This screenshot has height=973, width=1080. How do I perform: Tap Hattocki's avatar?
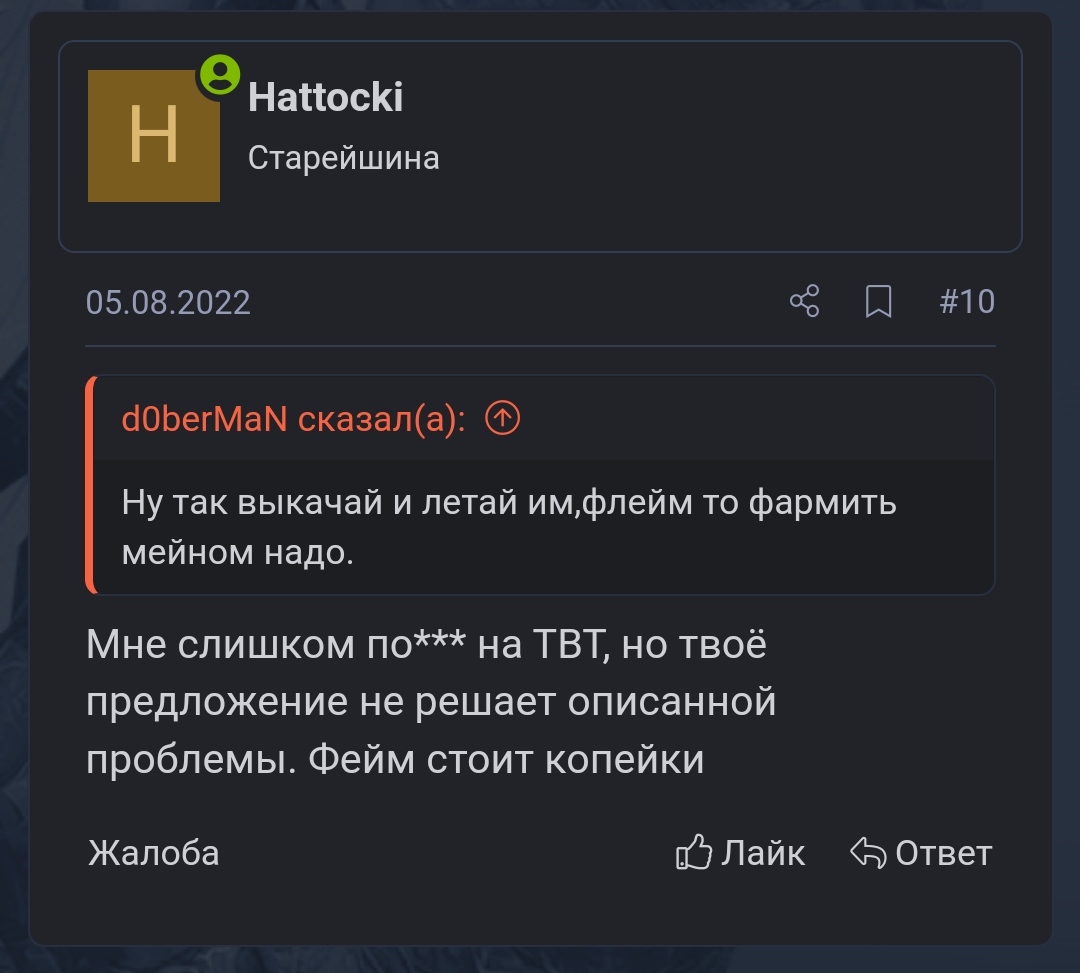click(x=154, y=136)
